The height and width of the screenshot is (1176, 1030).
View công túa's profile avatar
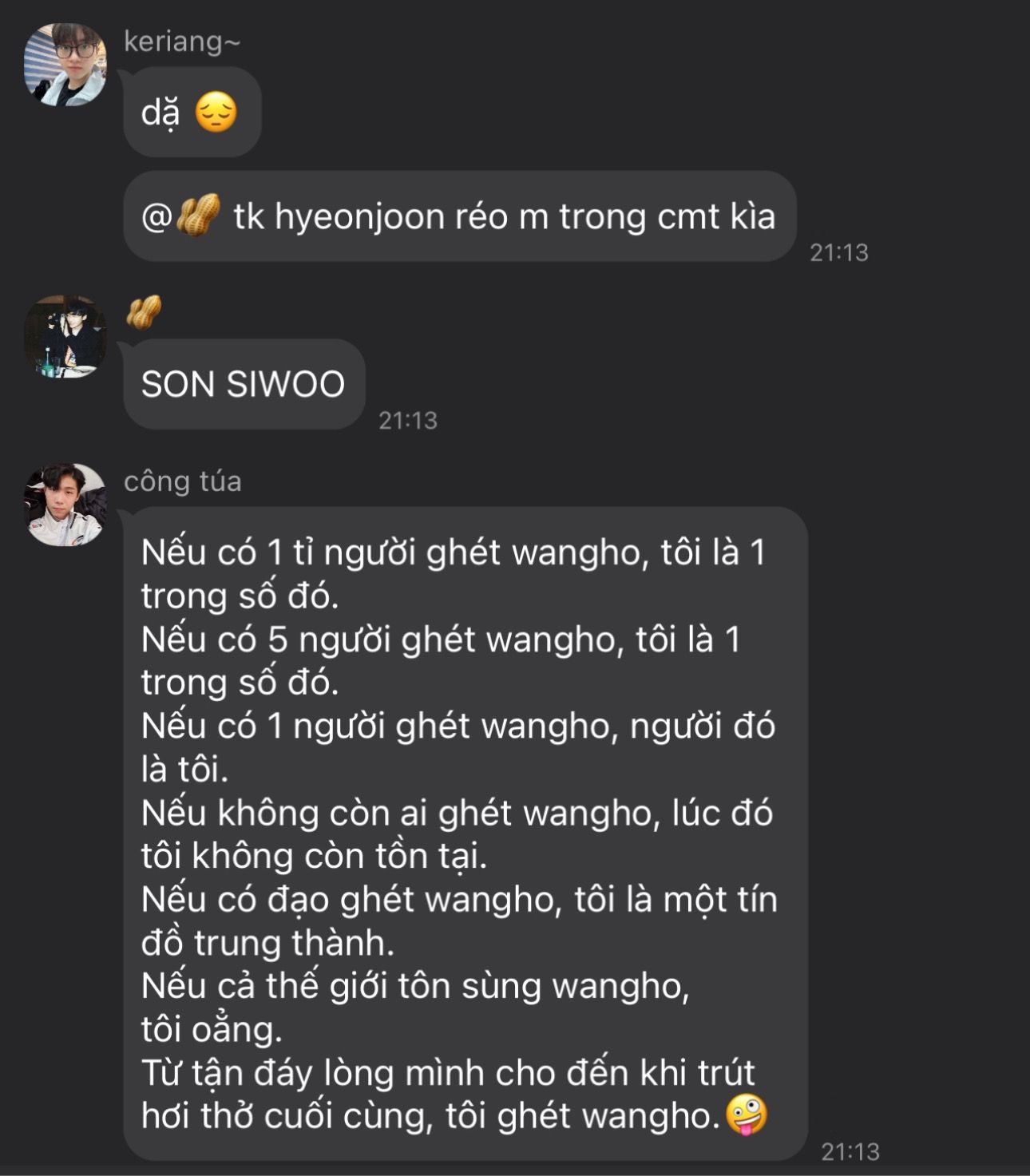point(65,505)
